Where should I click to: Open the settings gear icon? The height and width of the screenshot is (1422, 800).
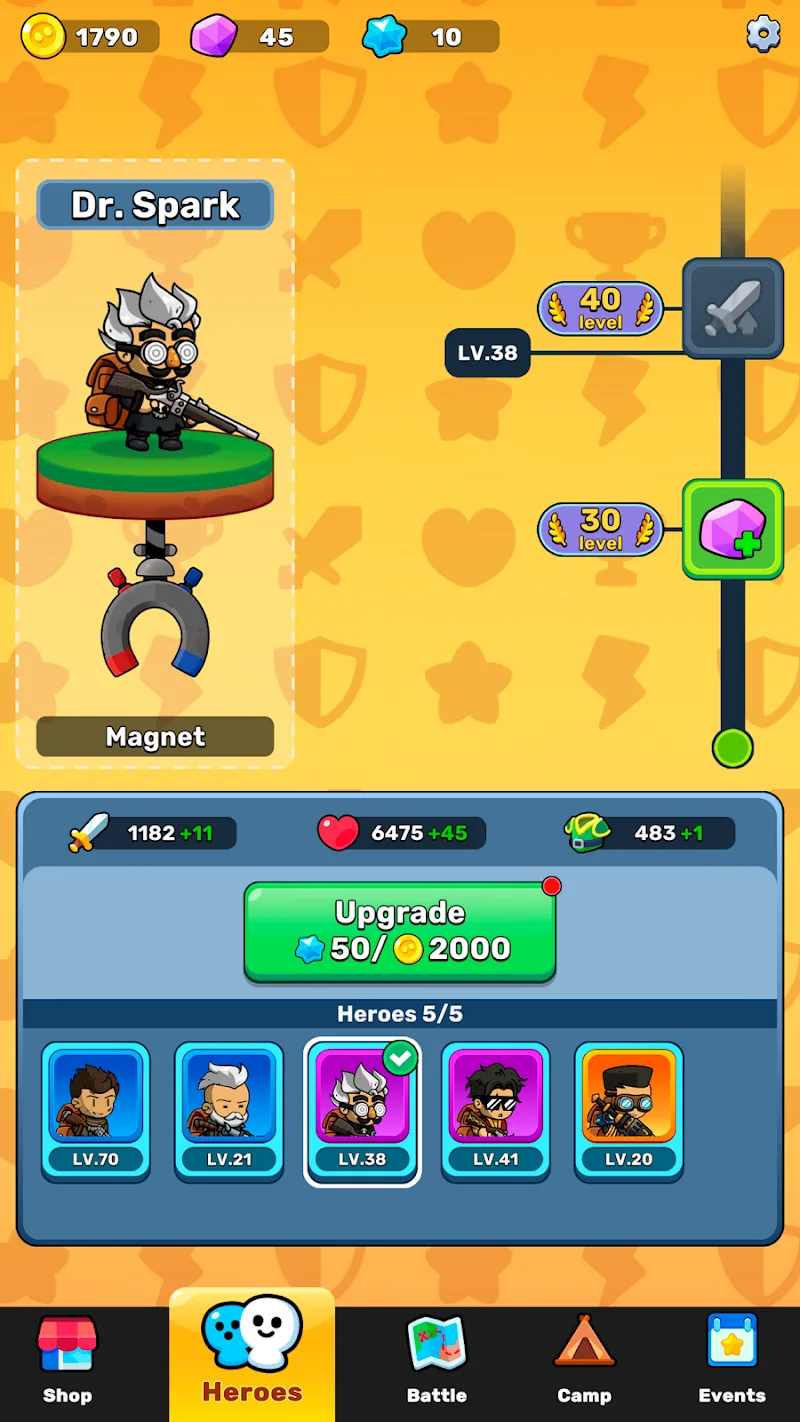(762, 34)
